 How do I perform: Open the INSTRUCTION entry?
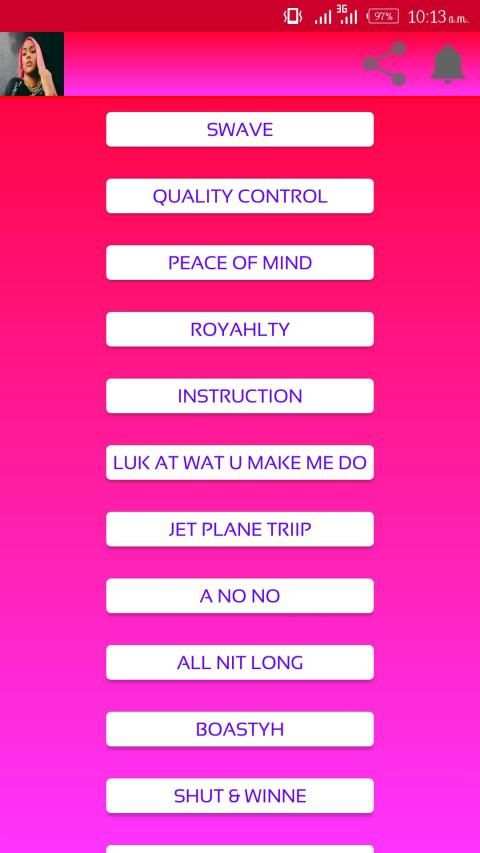[x=240, y=396]
